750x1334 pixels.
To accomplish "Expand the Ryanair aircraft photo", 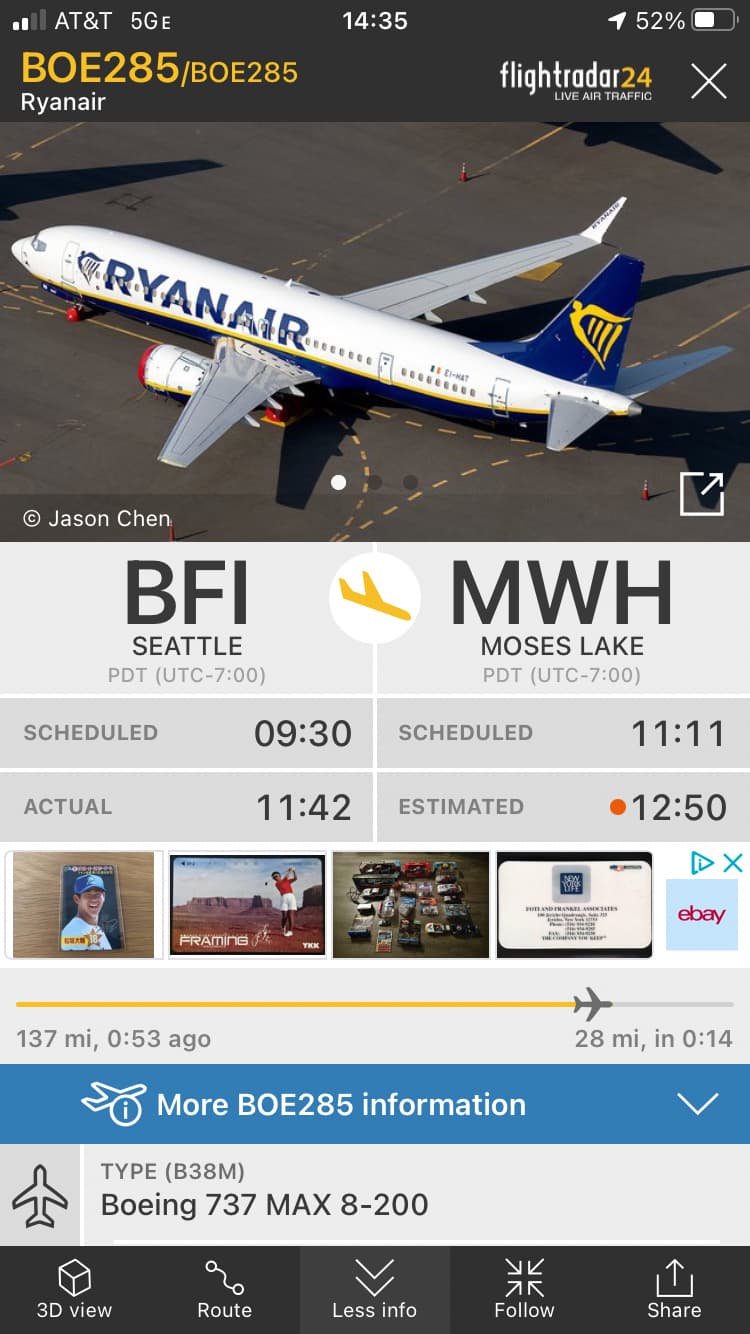I will pyautogui.click(x=701, y=494).
